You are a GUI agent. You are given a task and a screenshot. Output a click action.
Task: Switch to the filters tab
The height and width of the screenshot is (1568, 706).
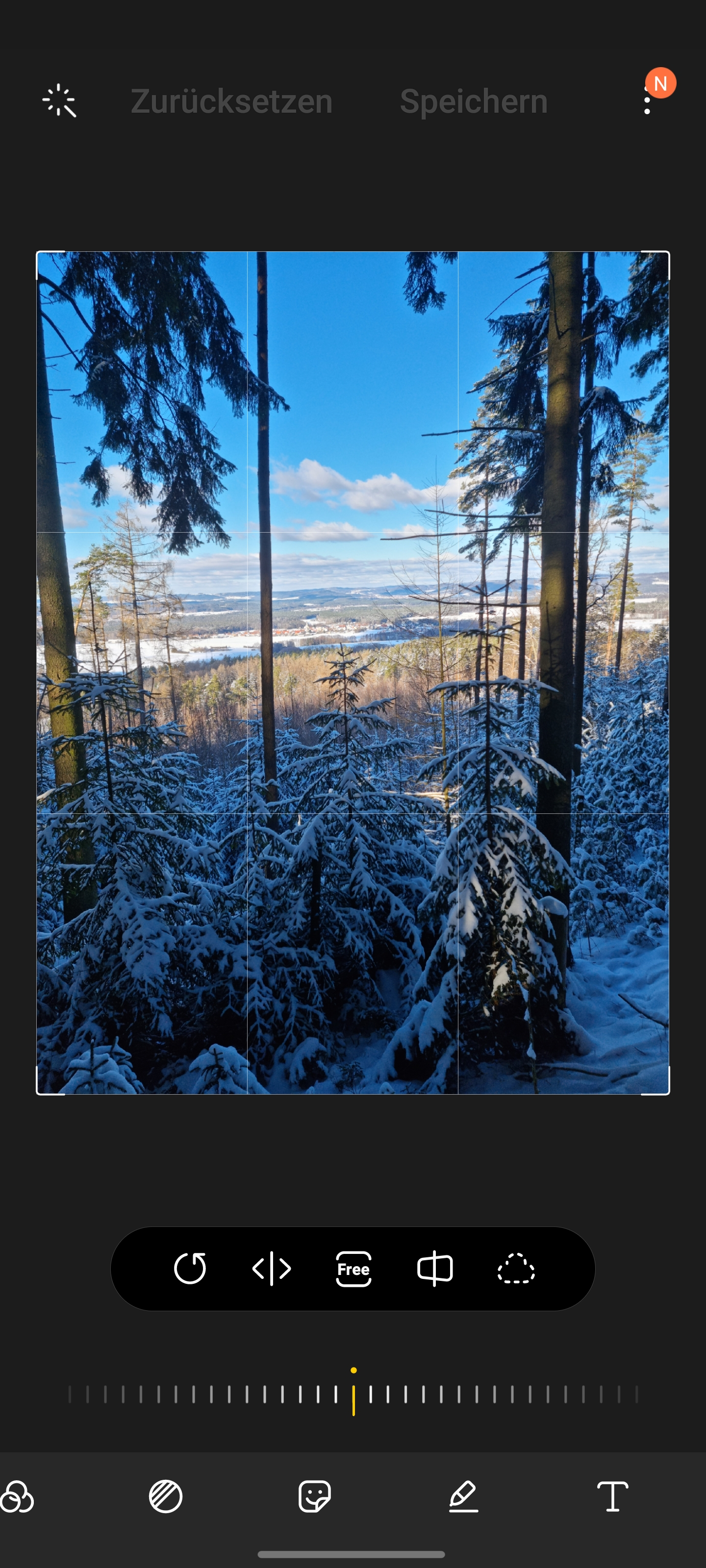[18, 1496]
